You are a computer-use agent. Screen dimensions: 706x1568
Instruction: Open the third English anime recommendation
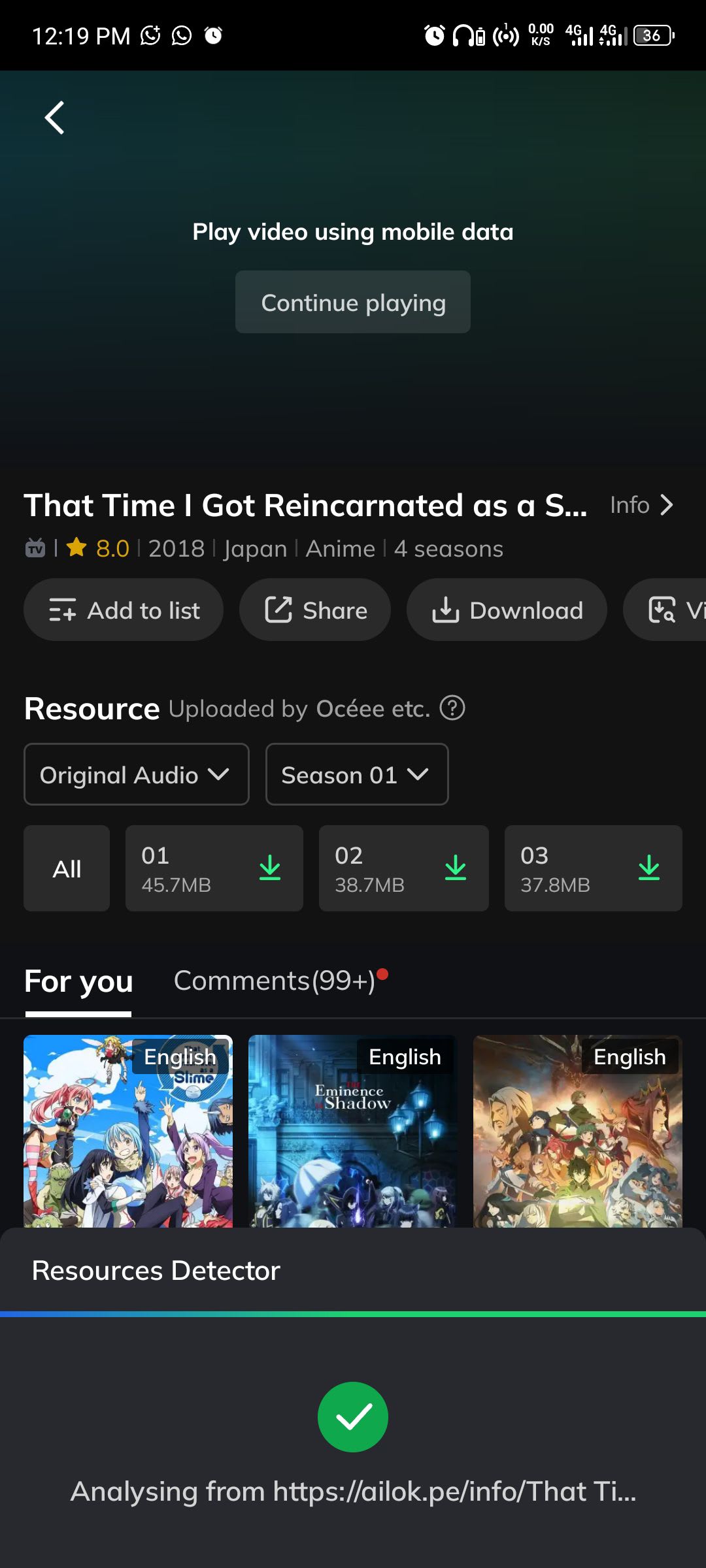click(x=578, y=1132)
